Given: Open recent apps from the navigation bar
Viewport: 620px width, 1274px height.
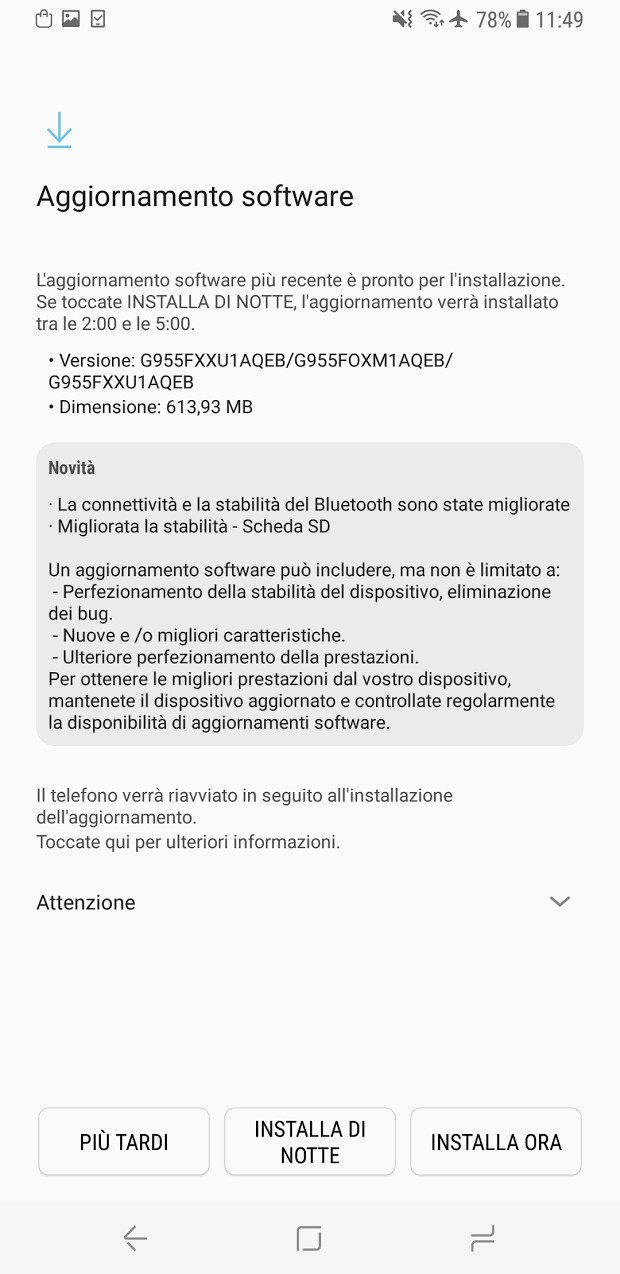Looking at the screenshot, I should (x=482, y=1239).
